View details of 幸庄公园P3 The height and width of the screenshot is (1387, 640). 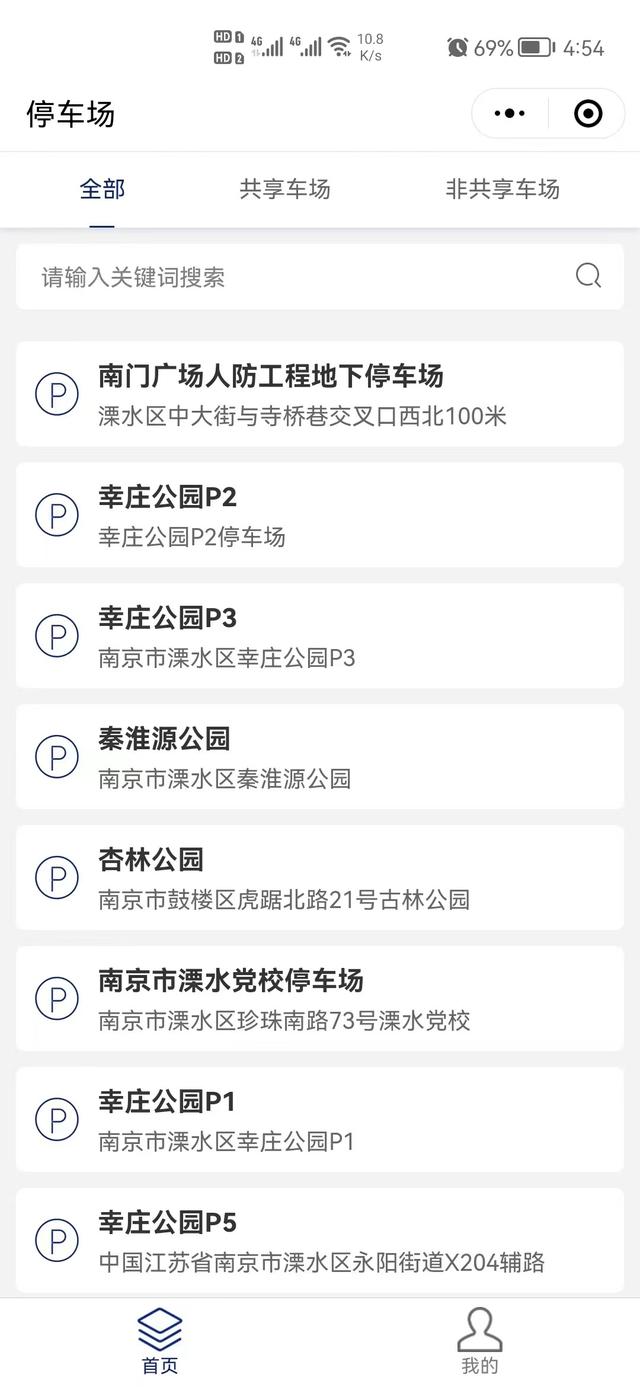pos(320,636)
